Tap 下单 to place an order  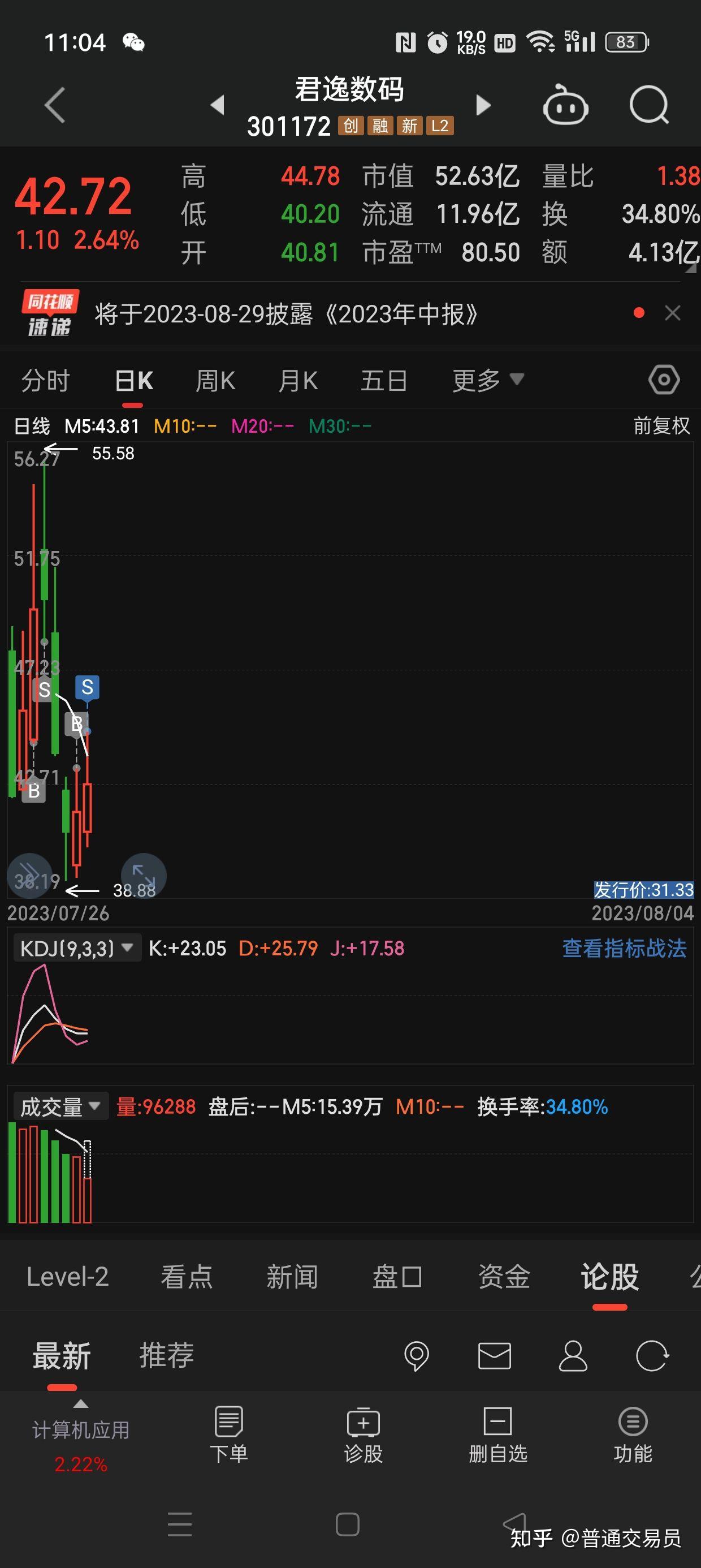(x=229, y=1435)
